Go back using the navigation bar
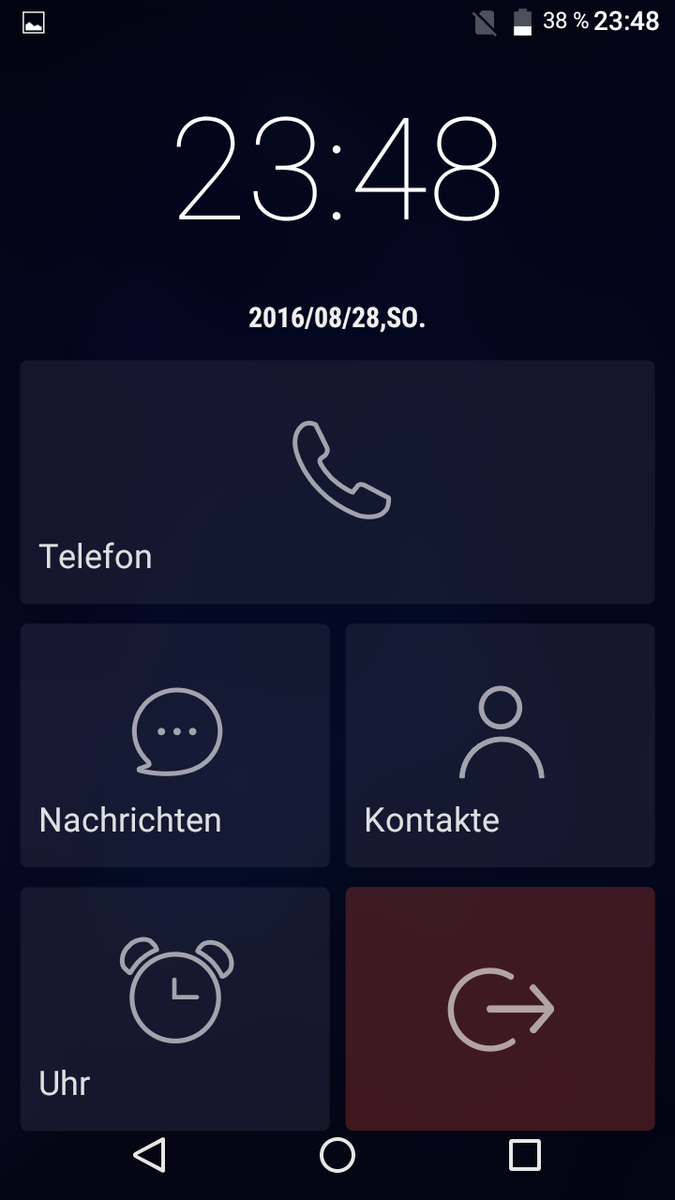Image resolution: width=675 pixels, height=1200 pixels. coord(149,1155)
